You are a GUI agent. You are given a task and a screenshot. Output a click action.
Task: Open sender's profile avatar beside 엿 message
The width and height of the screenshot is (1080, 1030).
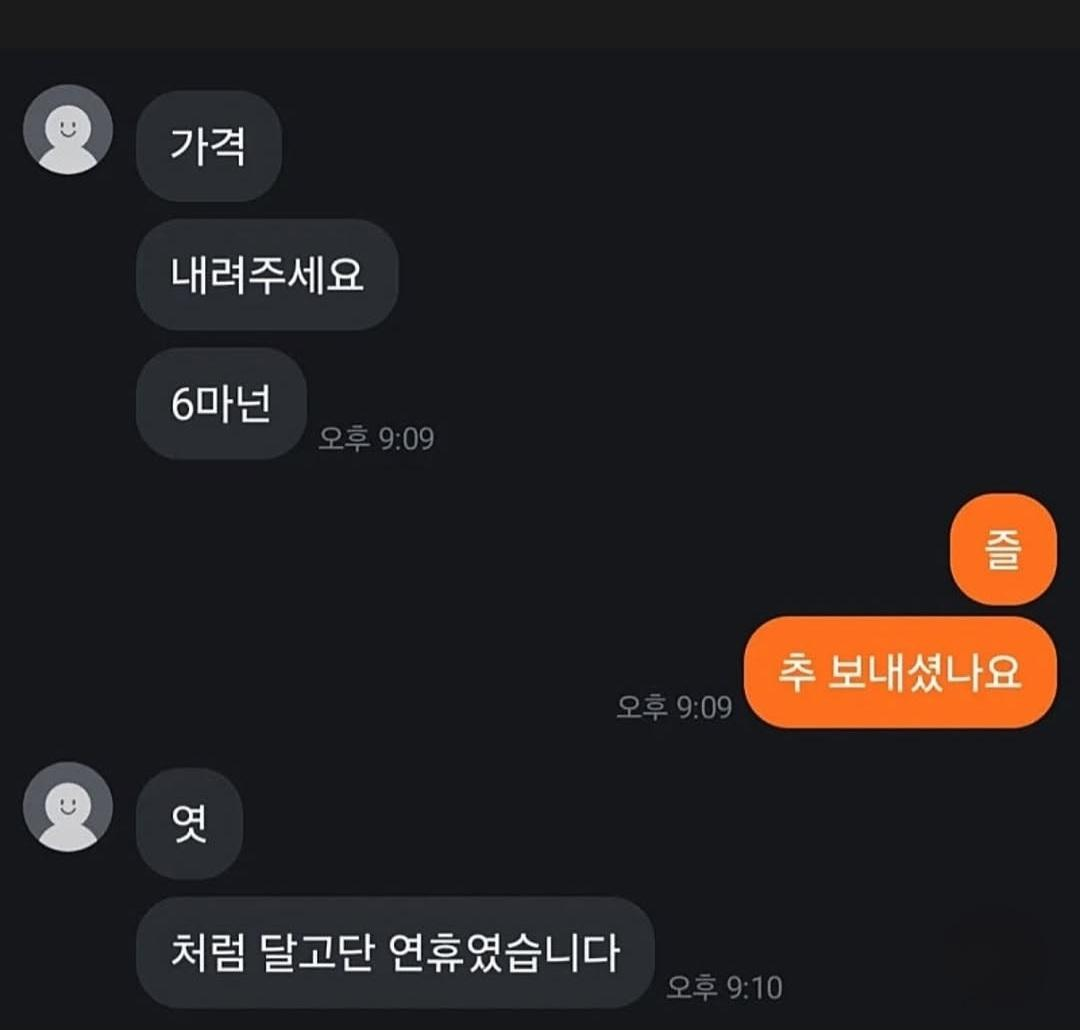[68, 807]
